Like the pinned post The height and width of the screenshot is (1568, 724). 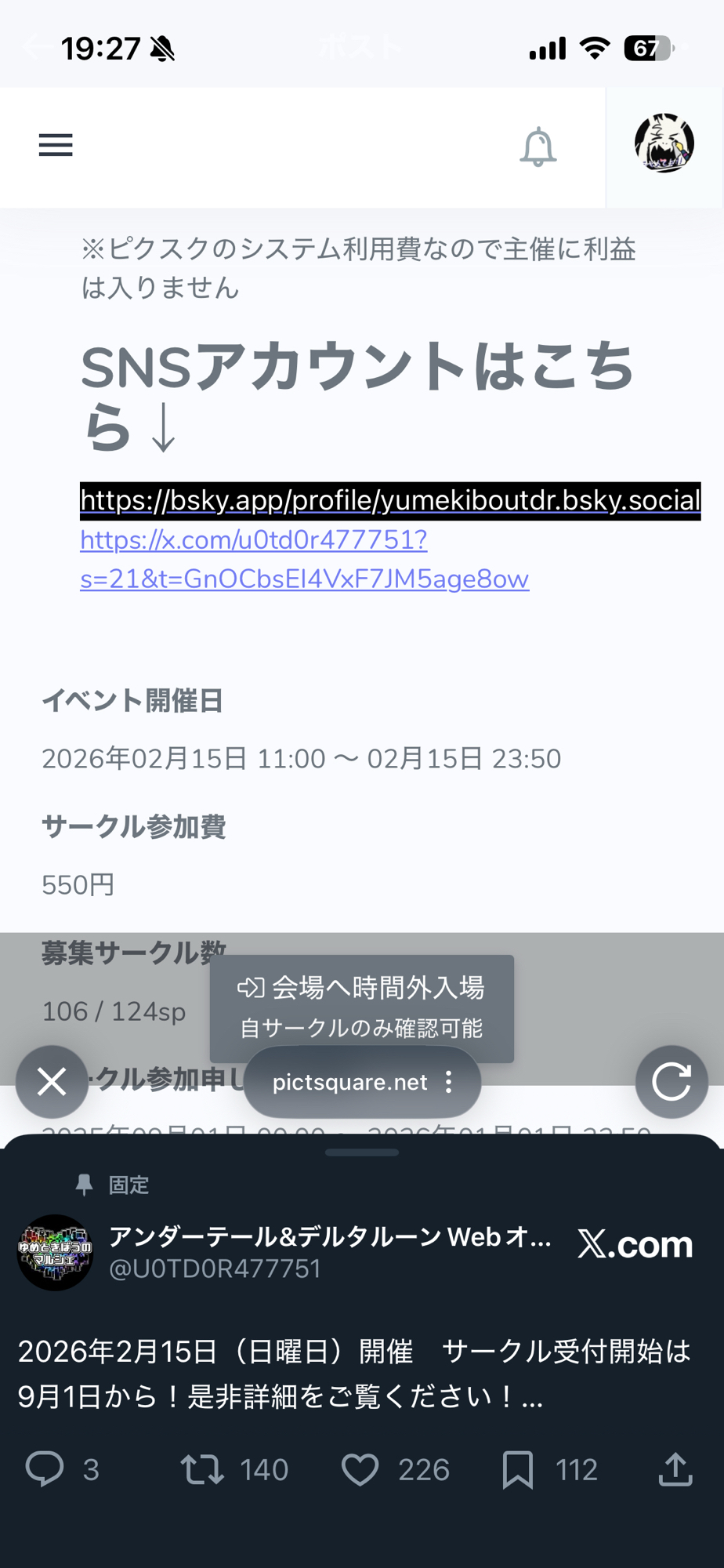pyautogui.click(x=360, y=1469)
